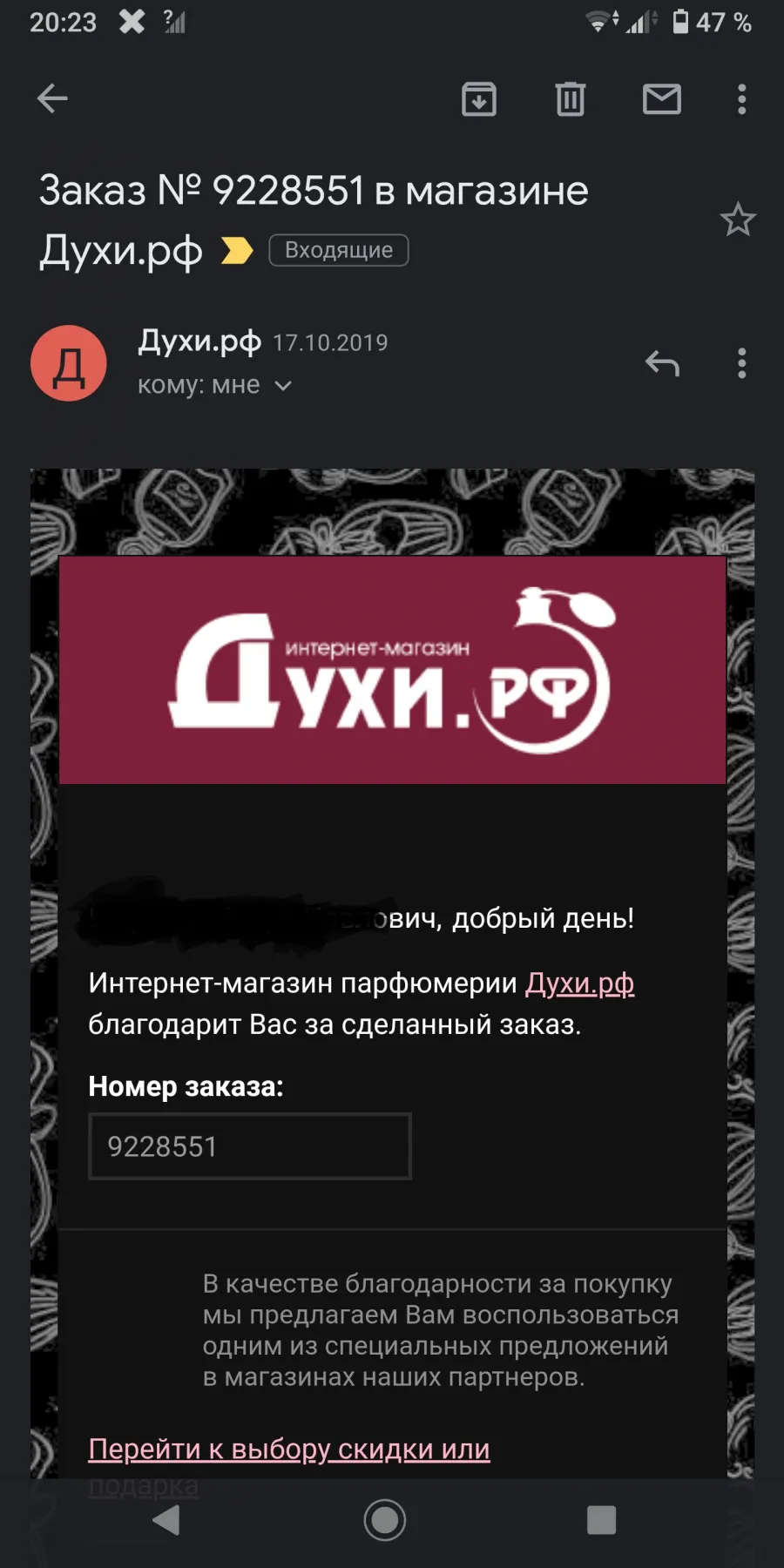Delete this email with the trash icon

pyautogui.click(x=571, y=99)
